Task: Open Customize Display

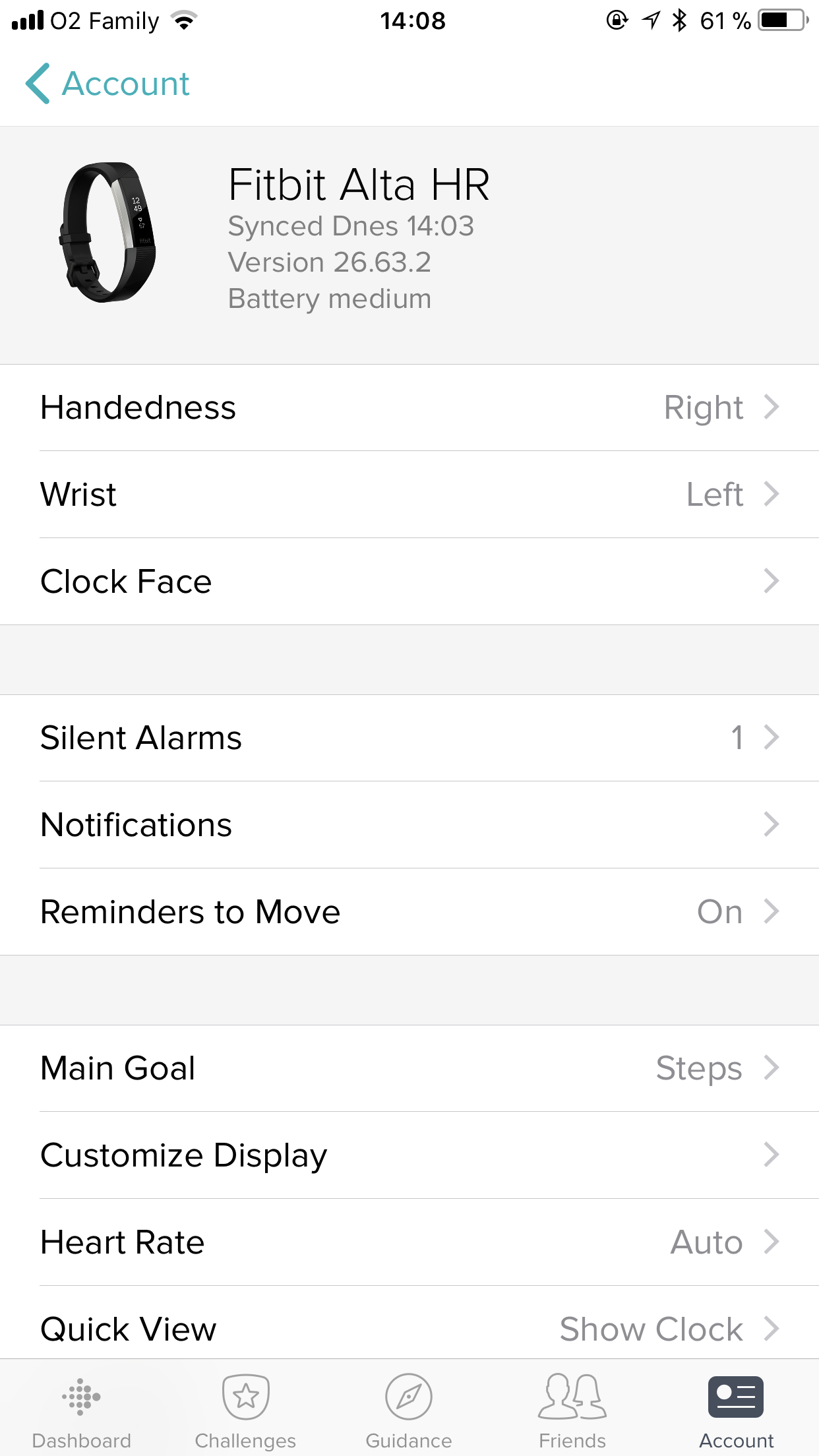Action: point(409,1155)
